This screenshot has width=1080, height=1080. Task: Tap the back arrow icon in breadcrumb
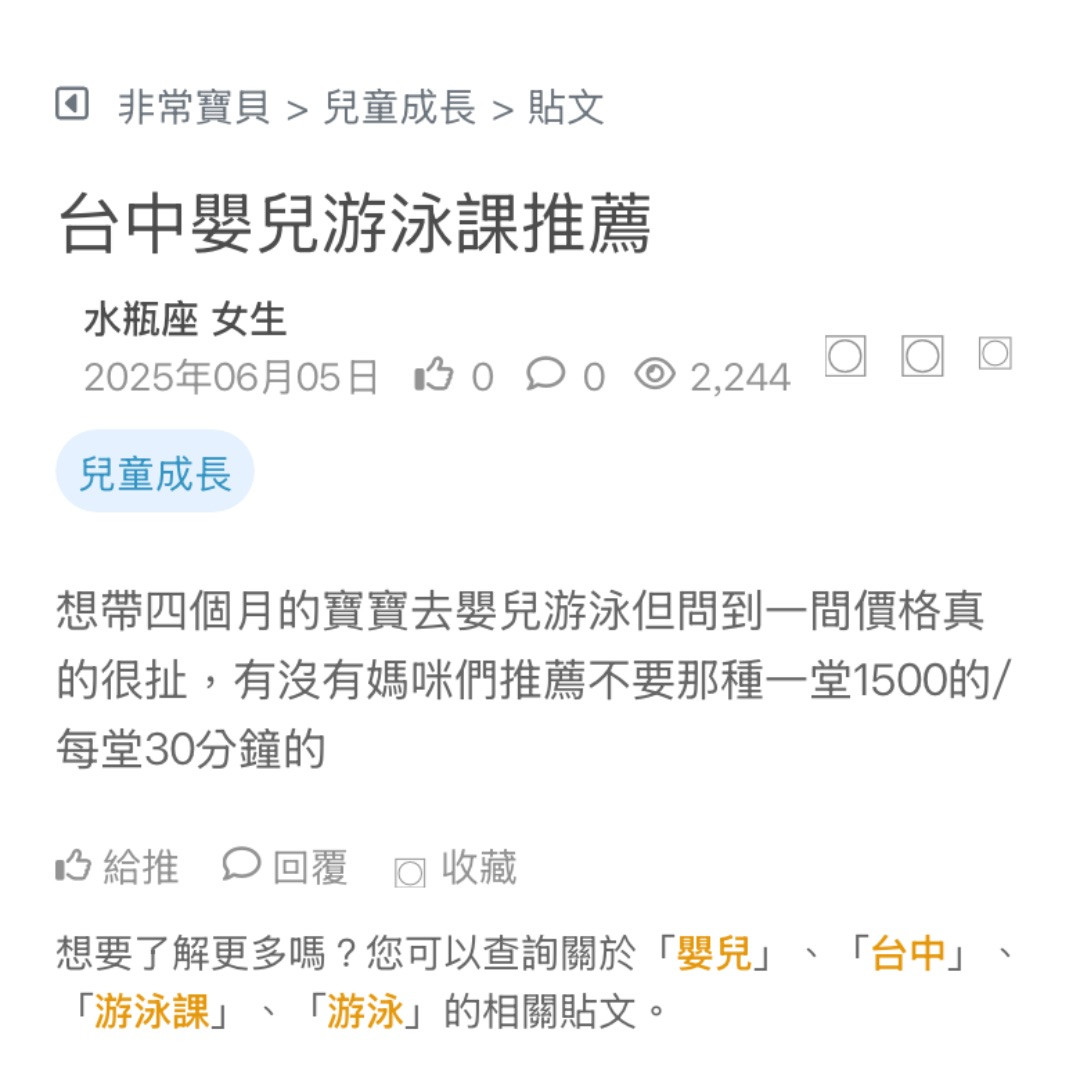point(72,103)
